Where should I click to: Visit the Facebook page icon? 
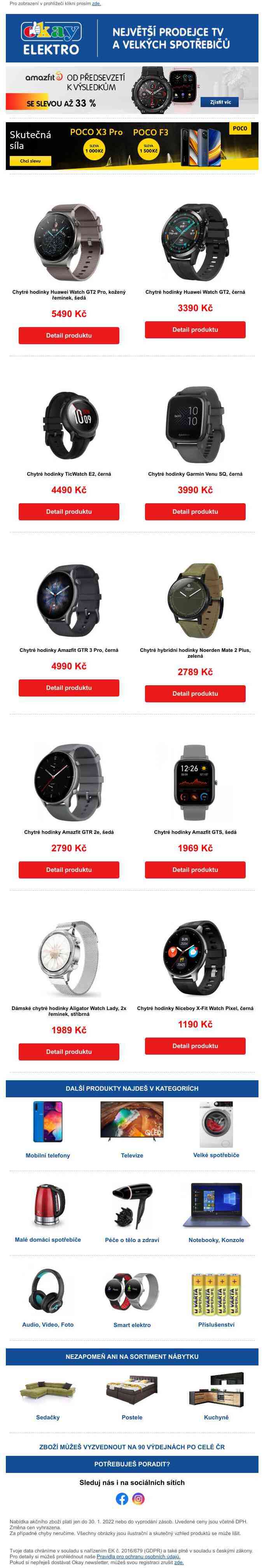(x=122, y=1499)
